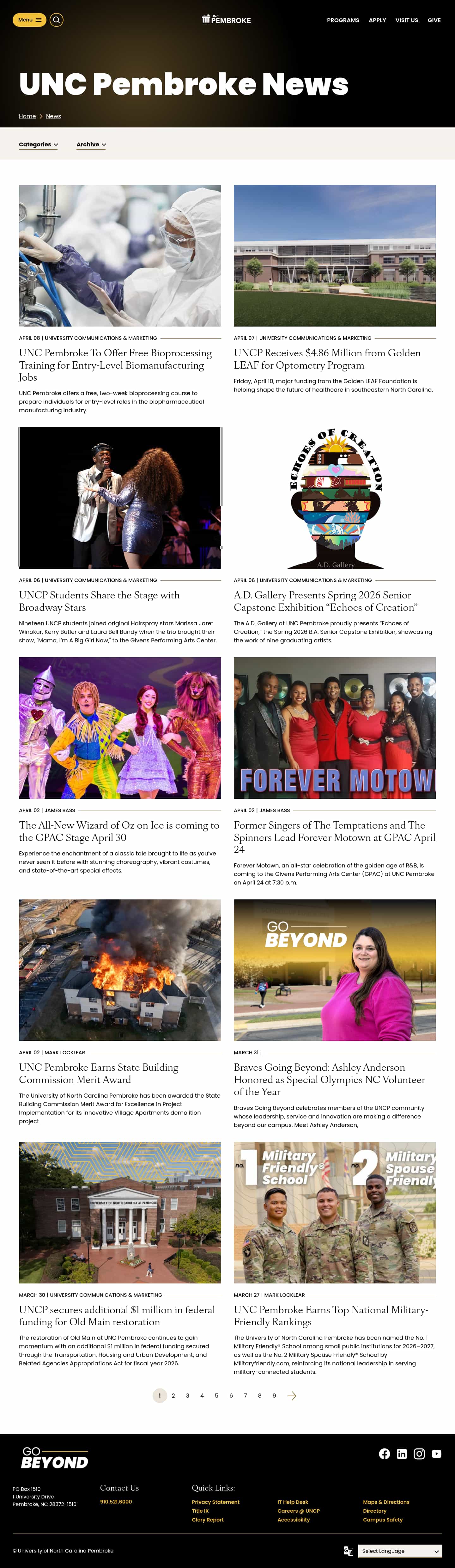
Task: Read the State Building Commission Merit Award article
Action: [x=99, y=1073]
